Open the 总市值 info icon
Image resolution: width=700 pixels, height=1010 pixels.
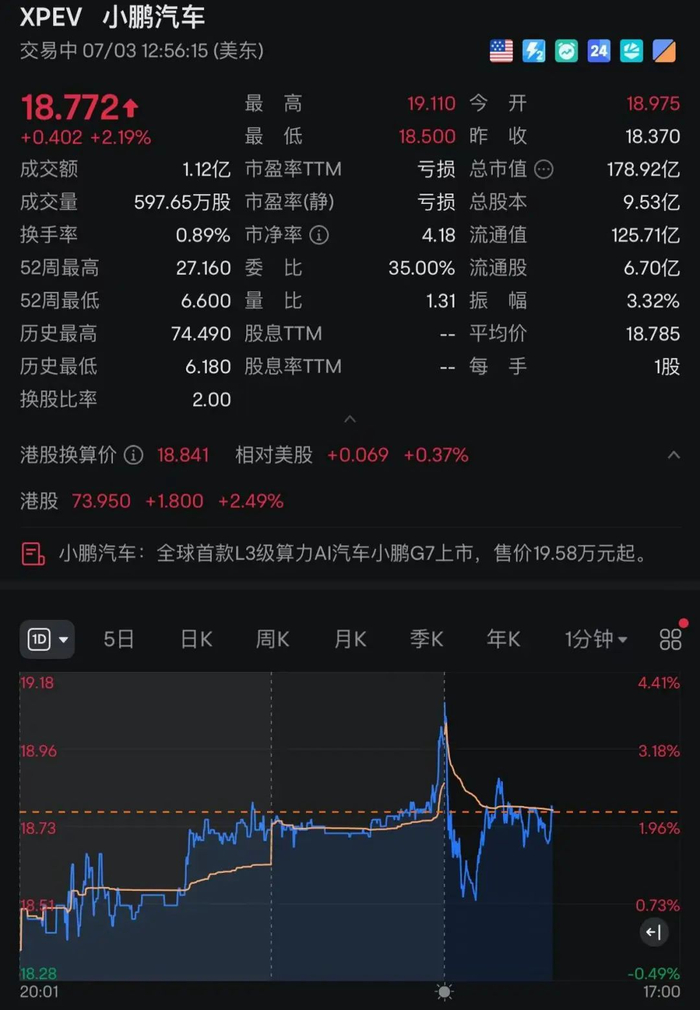(544, 170)
